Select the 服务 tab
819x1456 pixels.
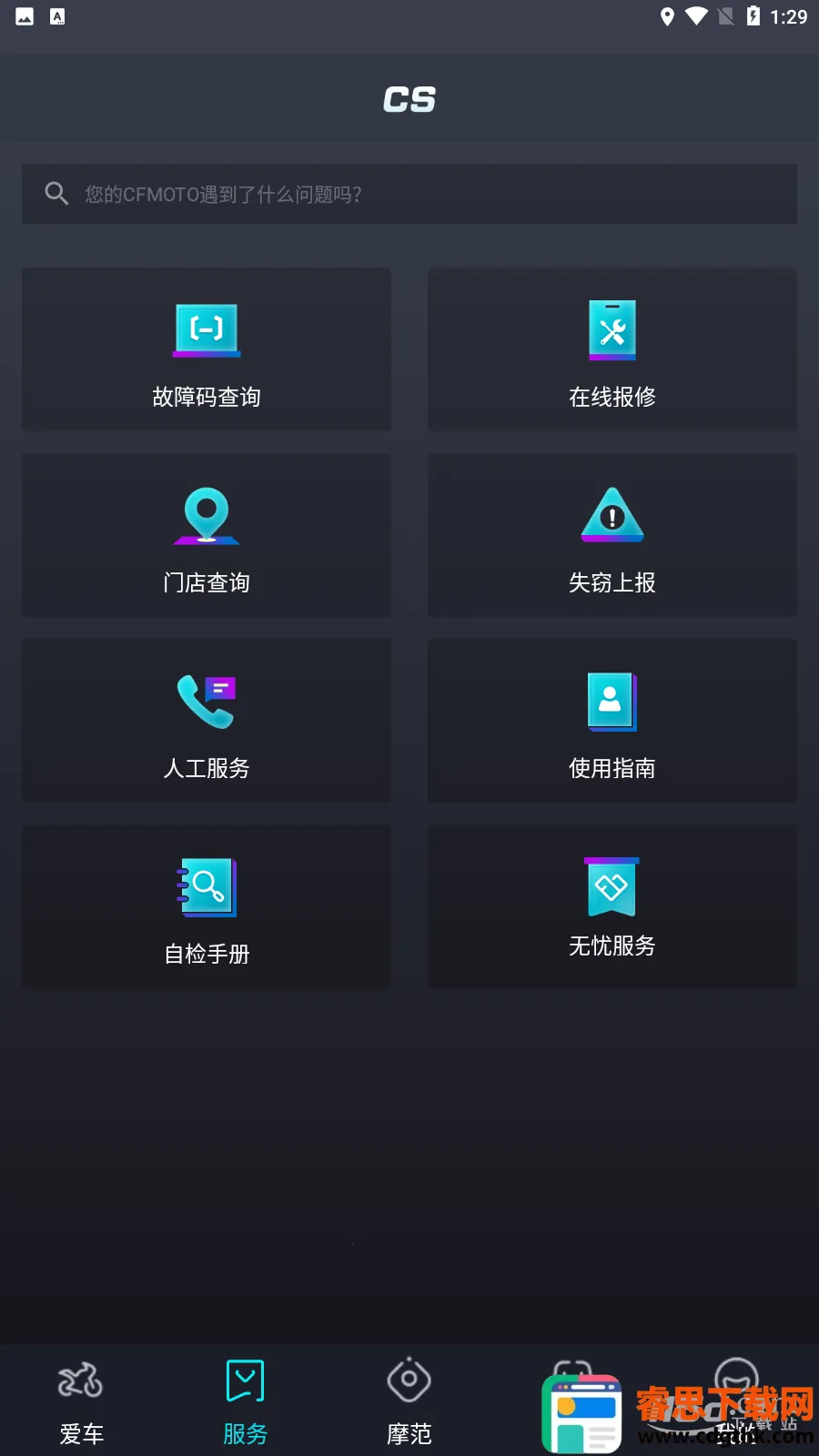pos(246,1401)
